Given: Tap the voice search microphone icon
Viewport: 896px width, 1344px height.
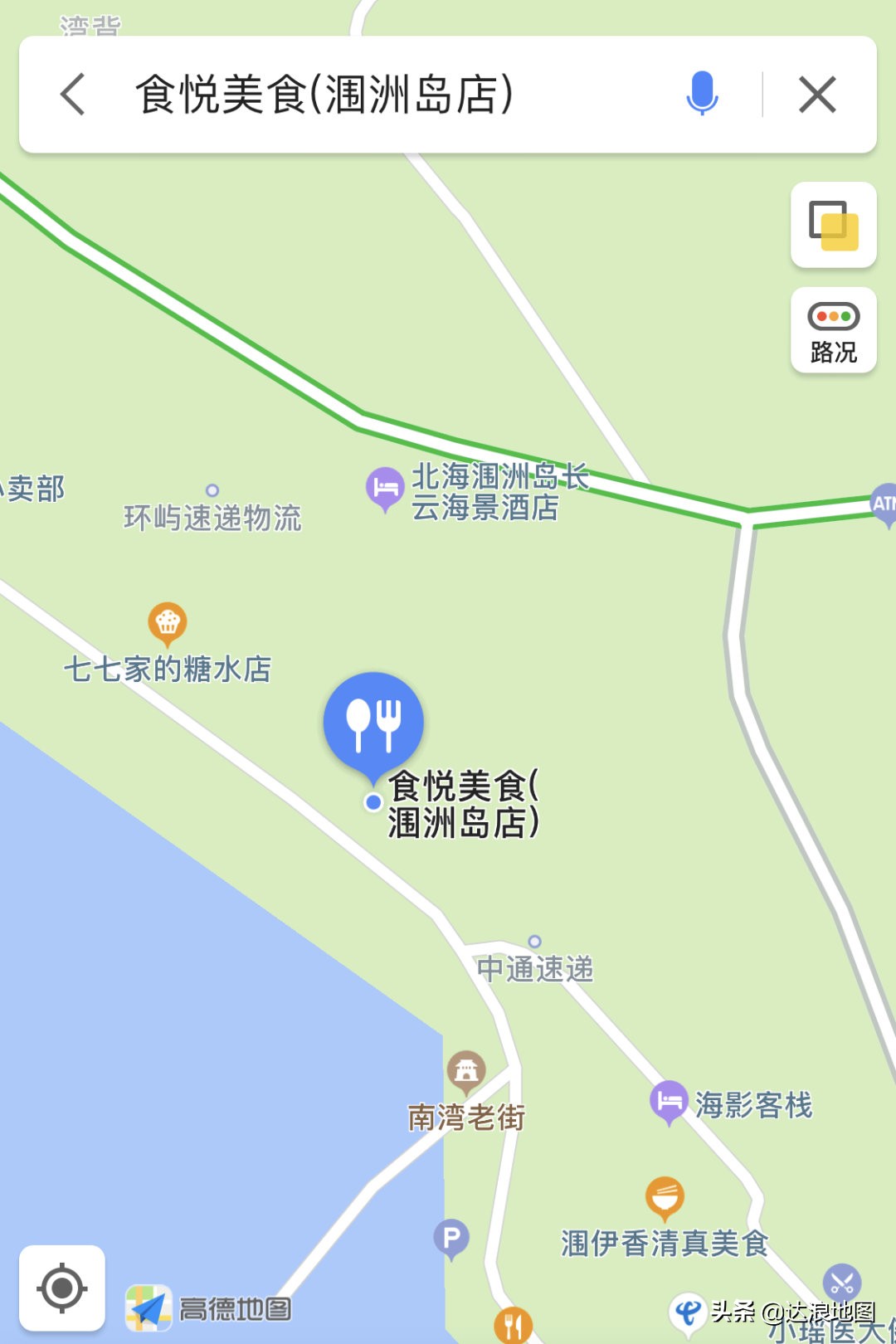Looking at the screenshot, I should (x=702, y=95).
